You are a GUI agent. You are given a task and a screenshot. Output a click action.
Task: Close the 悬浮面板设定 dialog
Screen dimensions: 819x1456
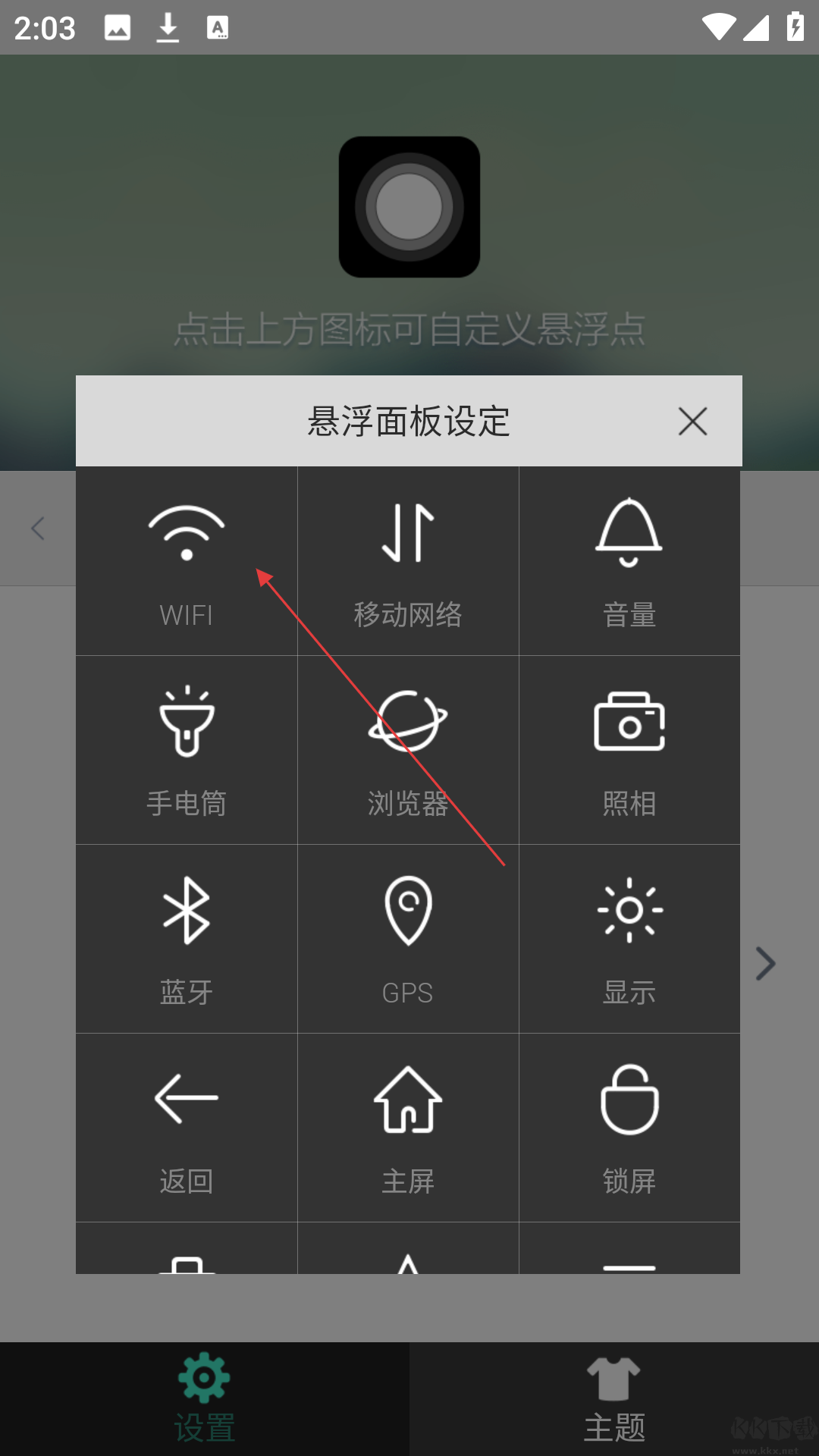coord(692,421)
